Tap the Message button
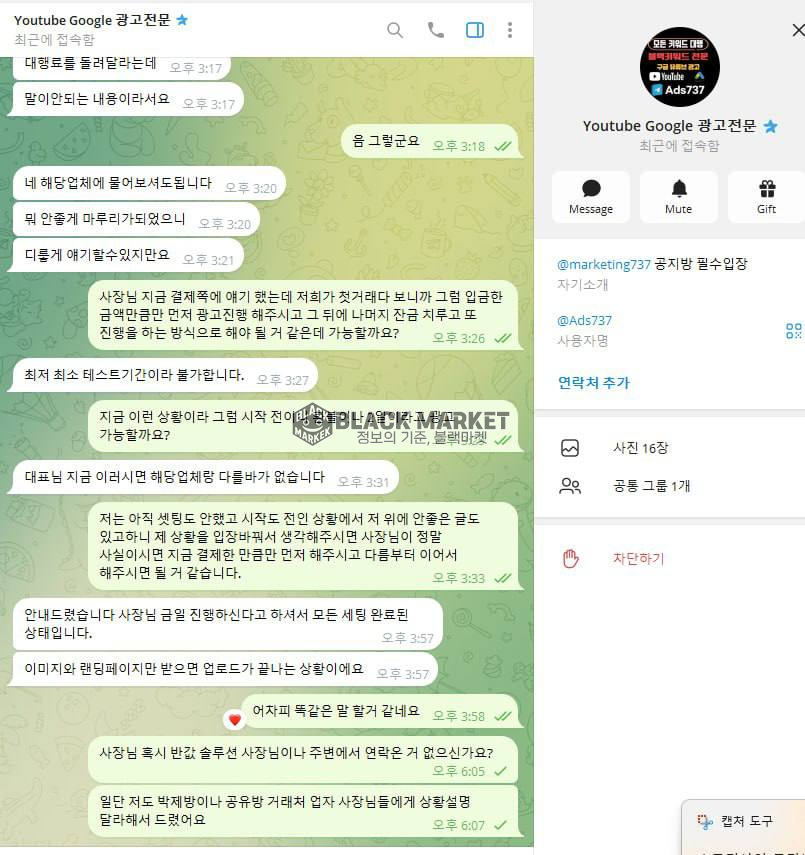The image size is (805, 855). pos(590,196)
